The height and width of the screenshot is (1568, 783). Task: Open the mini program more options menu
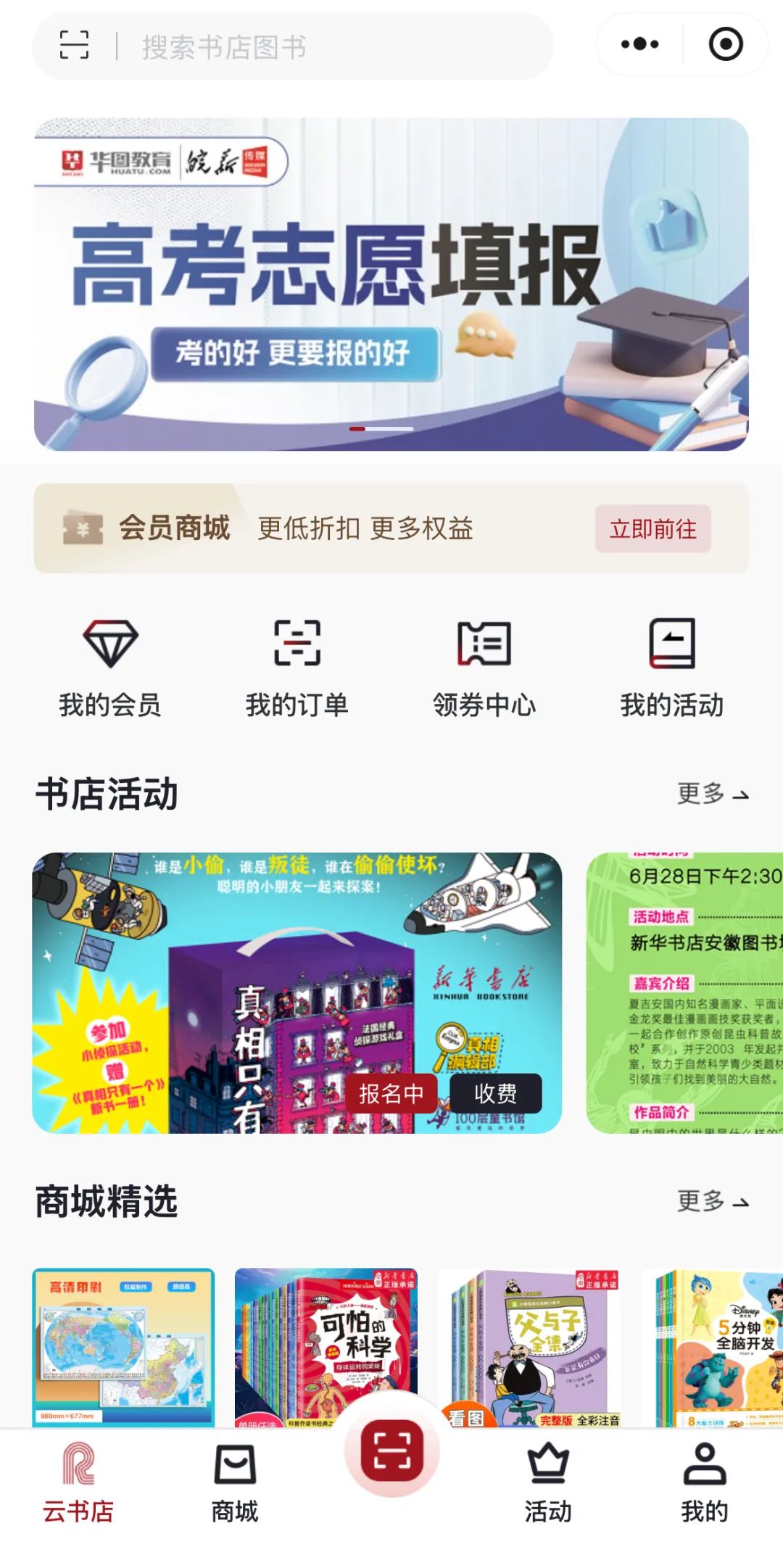[x=639, y=44]
